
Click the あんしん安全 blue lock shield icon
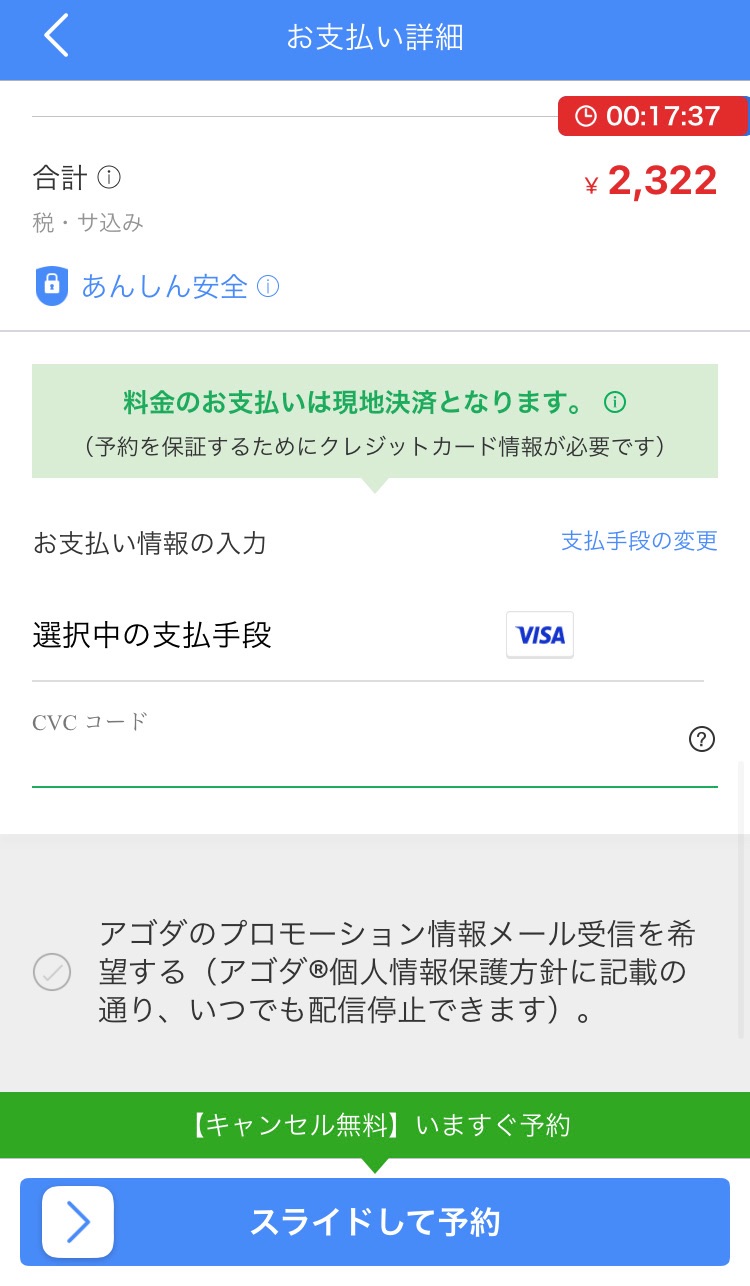click(51, 285)
